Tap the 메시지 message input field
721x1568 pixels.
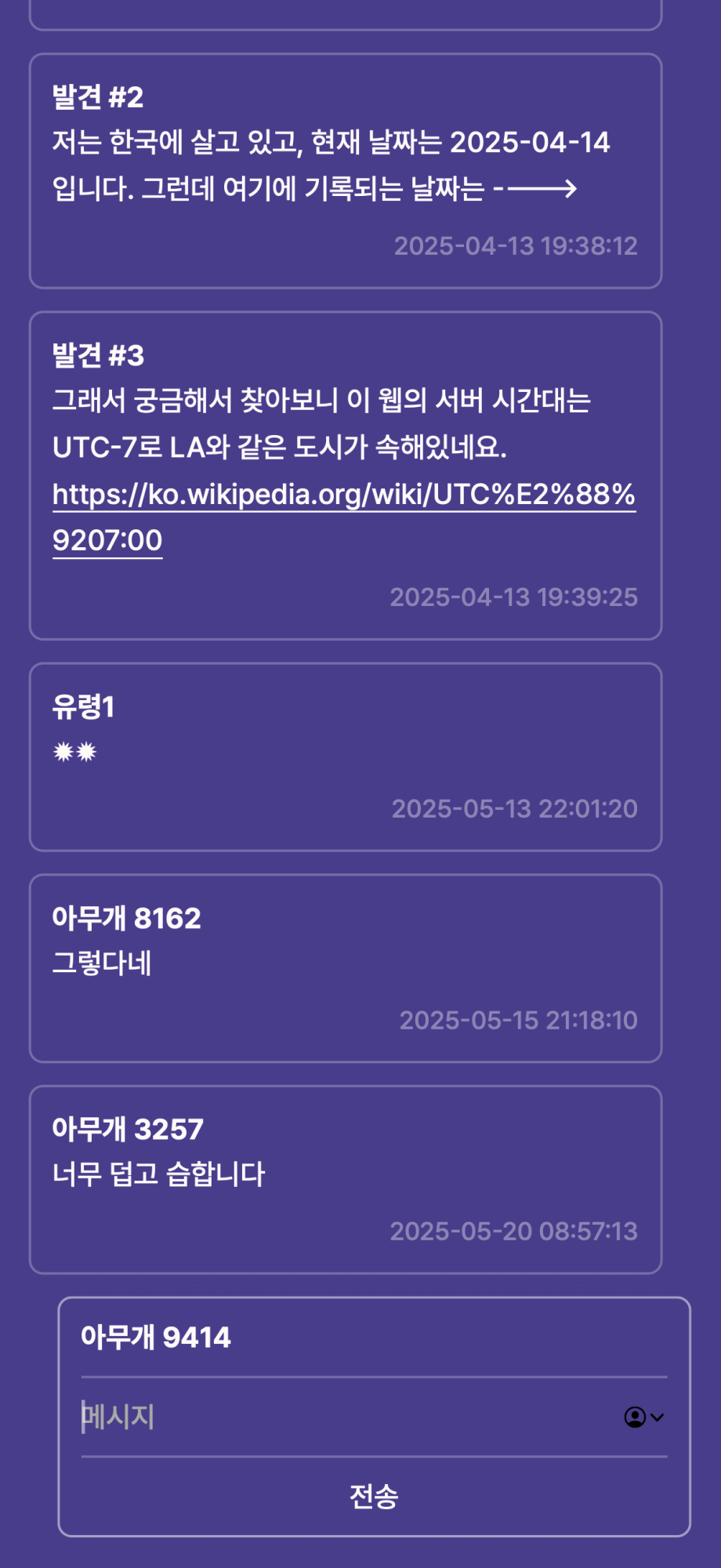tap(349, 1417)
